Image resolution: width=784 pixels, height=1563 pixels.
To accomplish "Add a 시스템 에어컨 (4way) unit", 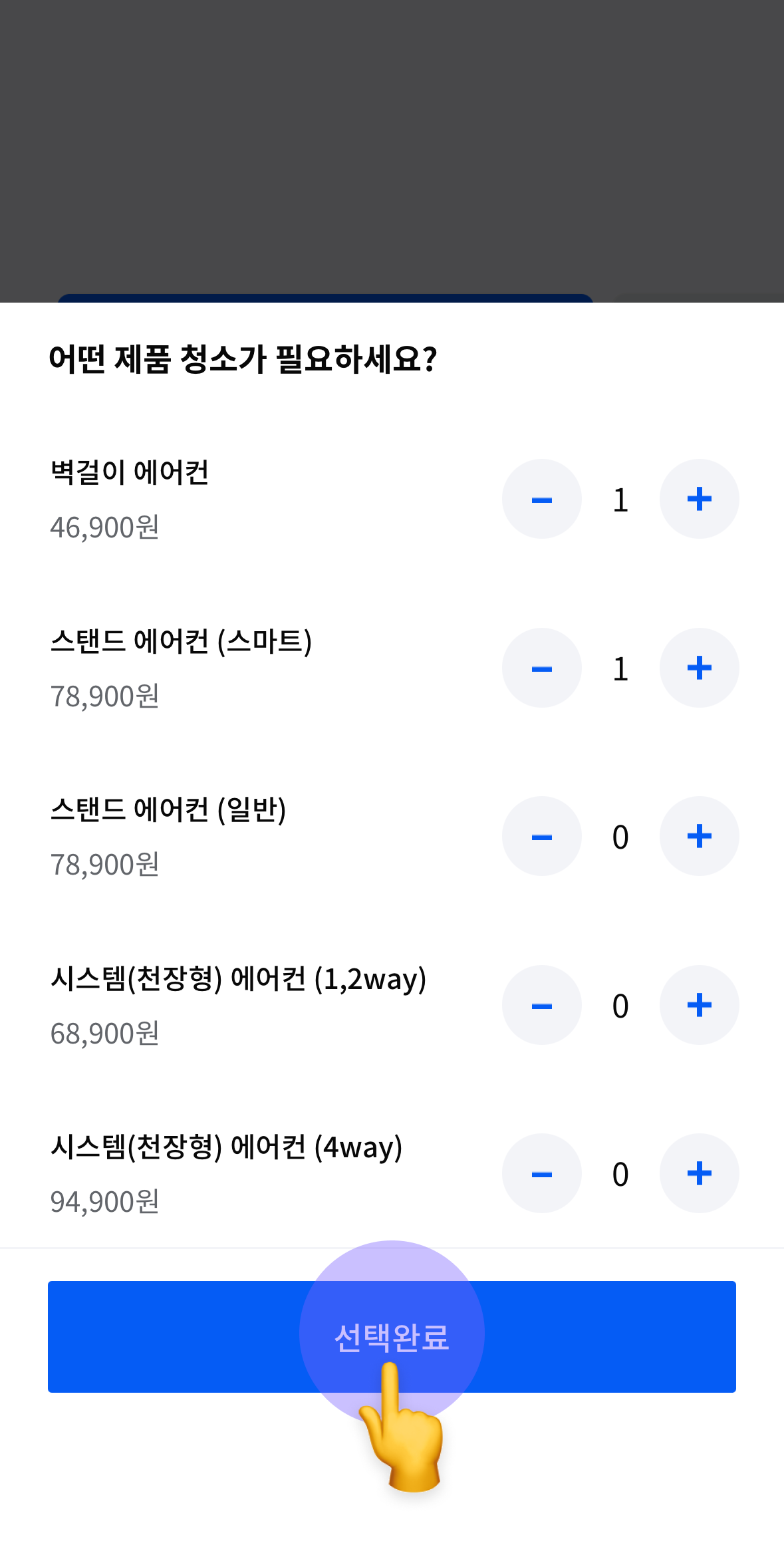I will tap(699, 1173).
